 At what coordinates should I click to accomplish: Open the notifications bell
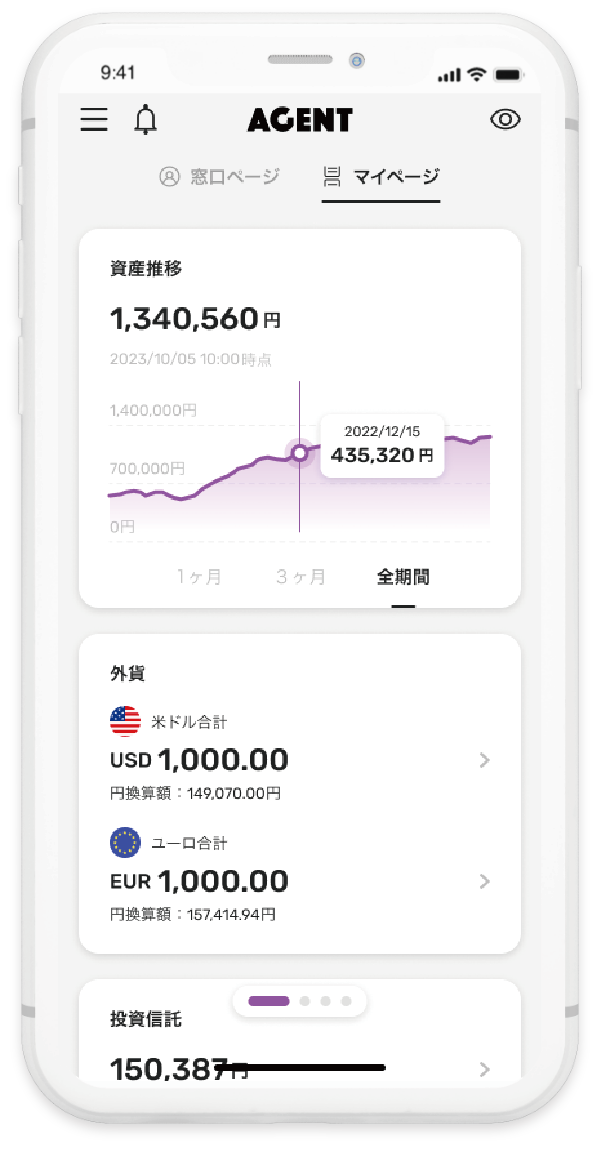(146, 120)
